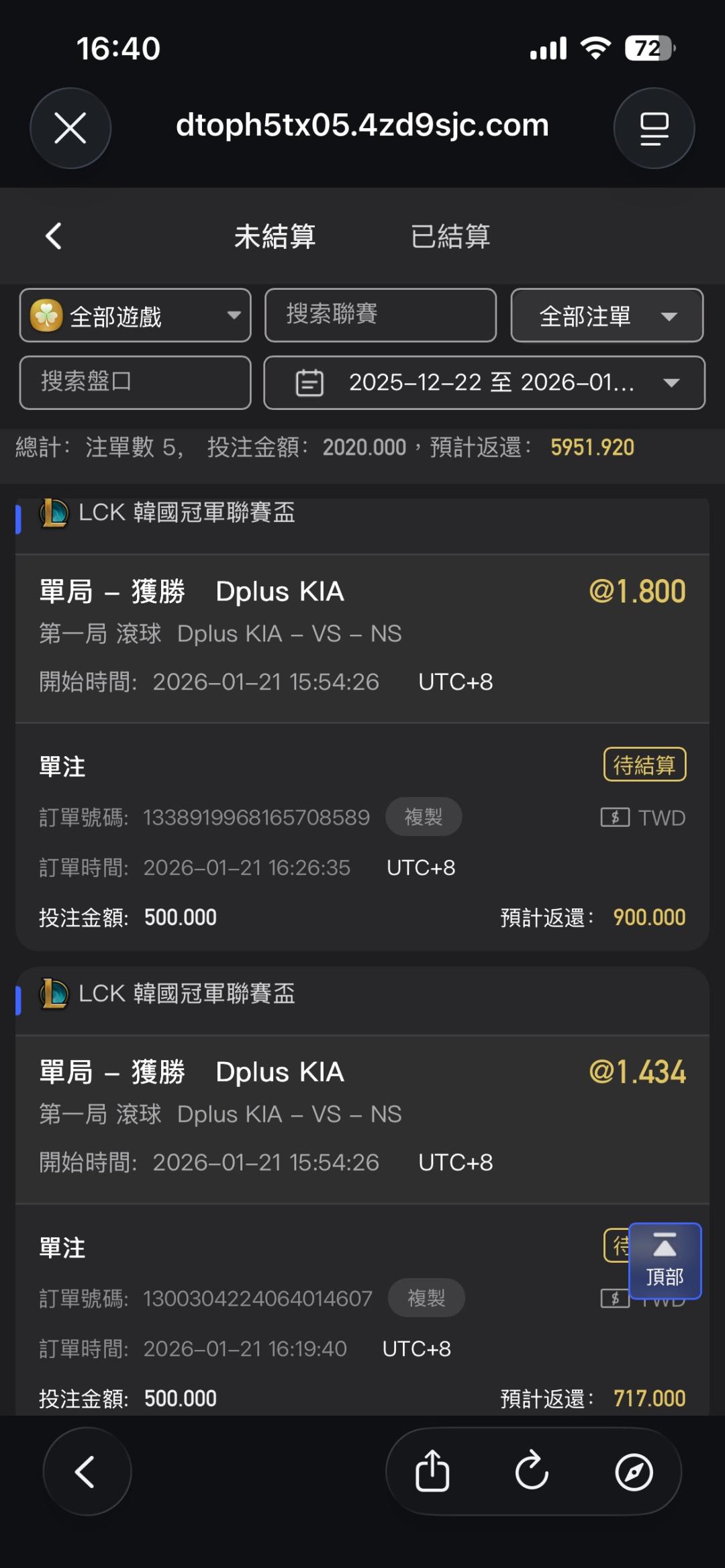
Task: Copy order number 1300304224064014607
Action: click(x=426, y=1298)
